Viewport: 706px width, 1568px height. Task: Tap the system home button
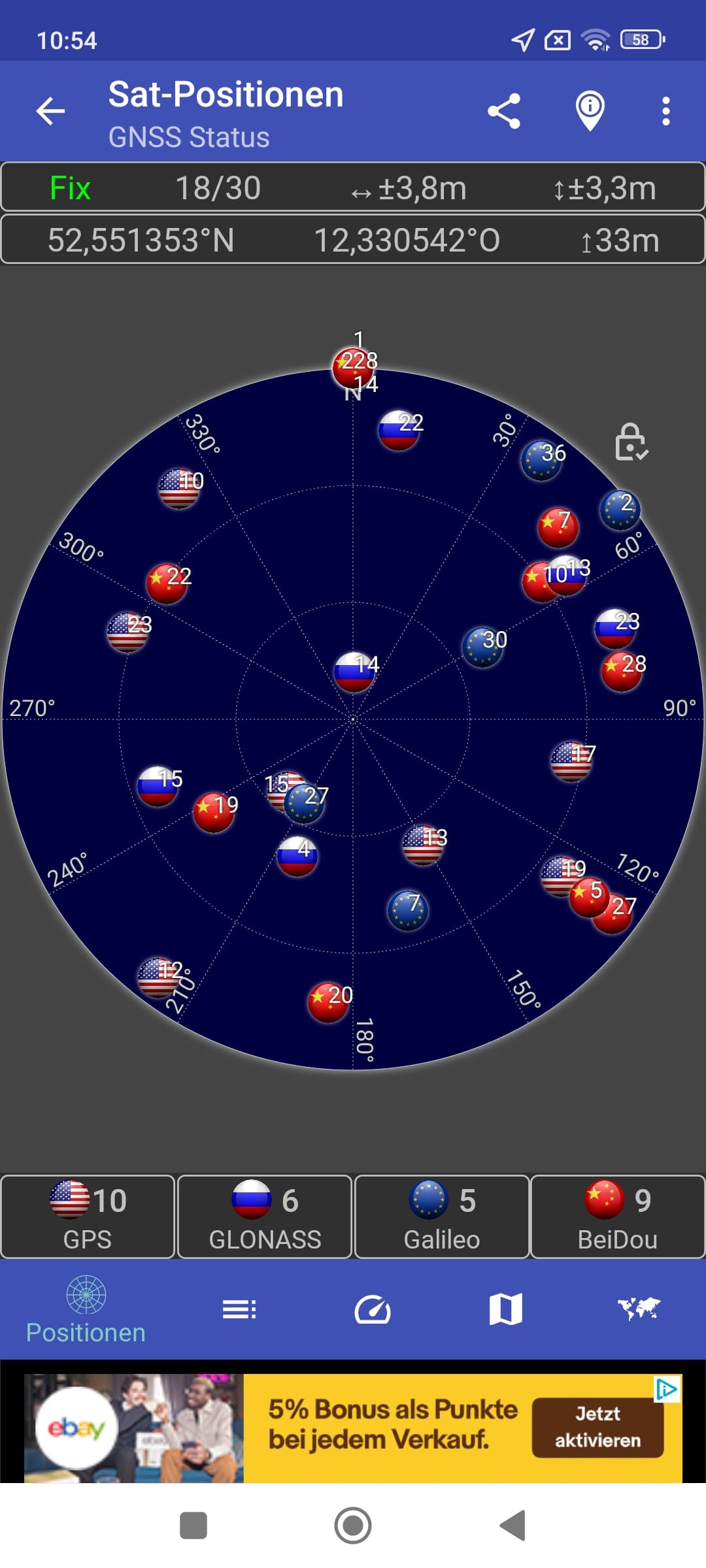pos(353,1526)
